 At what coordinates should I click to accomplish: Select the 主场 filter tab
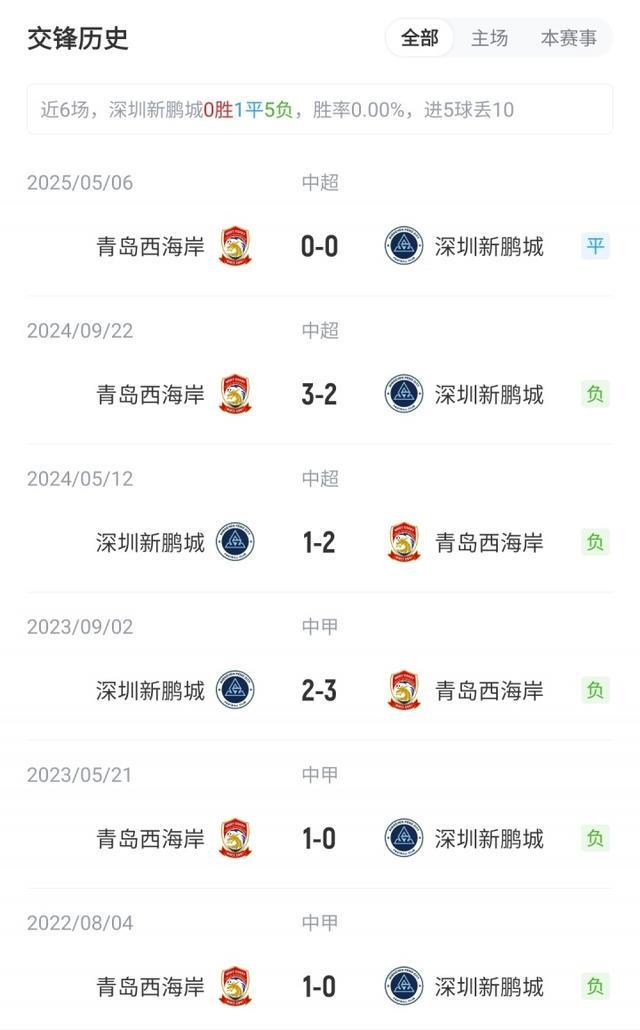(x=489, y=38)
